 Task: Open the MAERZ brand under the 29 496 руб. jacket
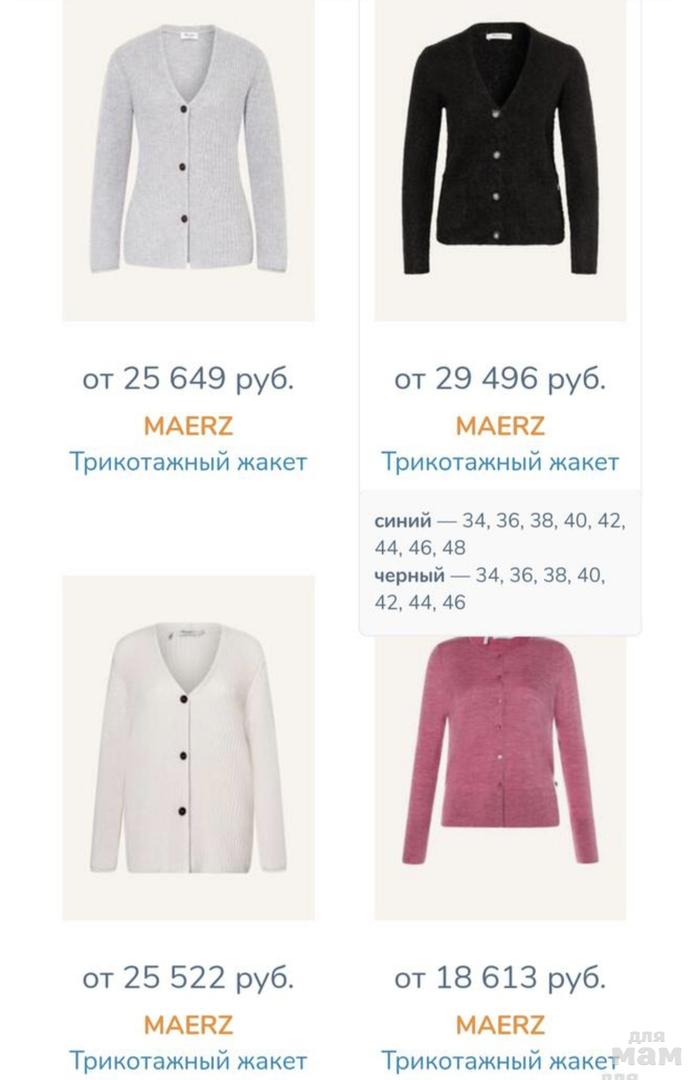[500, 425]
